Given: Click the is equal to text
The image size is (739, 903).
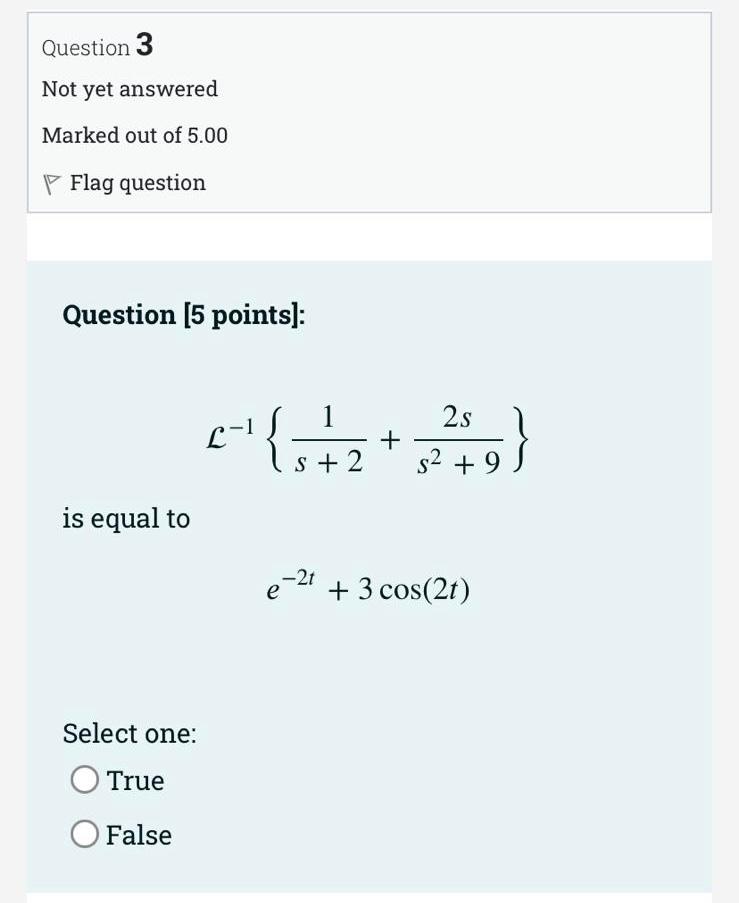Looking at the screenshot, I should pyautogui.click(x=125, y=518).
